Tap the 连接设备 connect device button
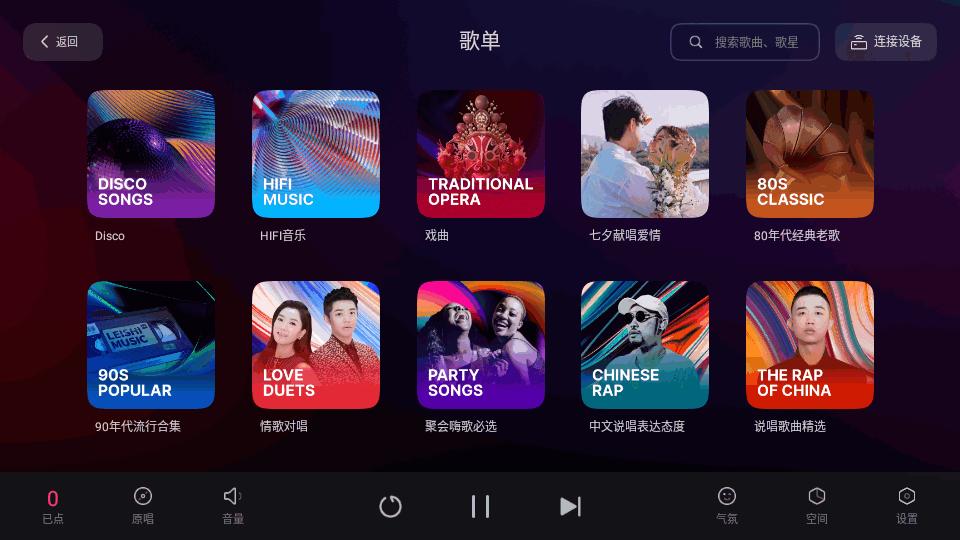The height and width of the screenshot is (540, 960). click(x=886, y=42)
